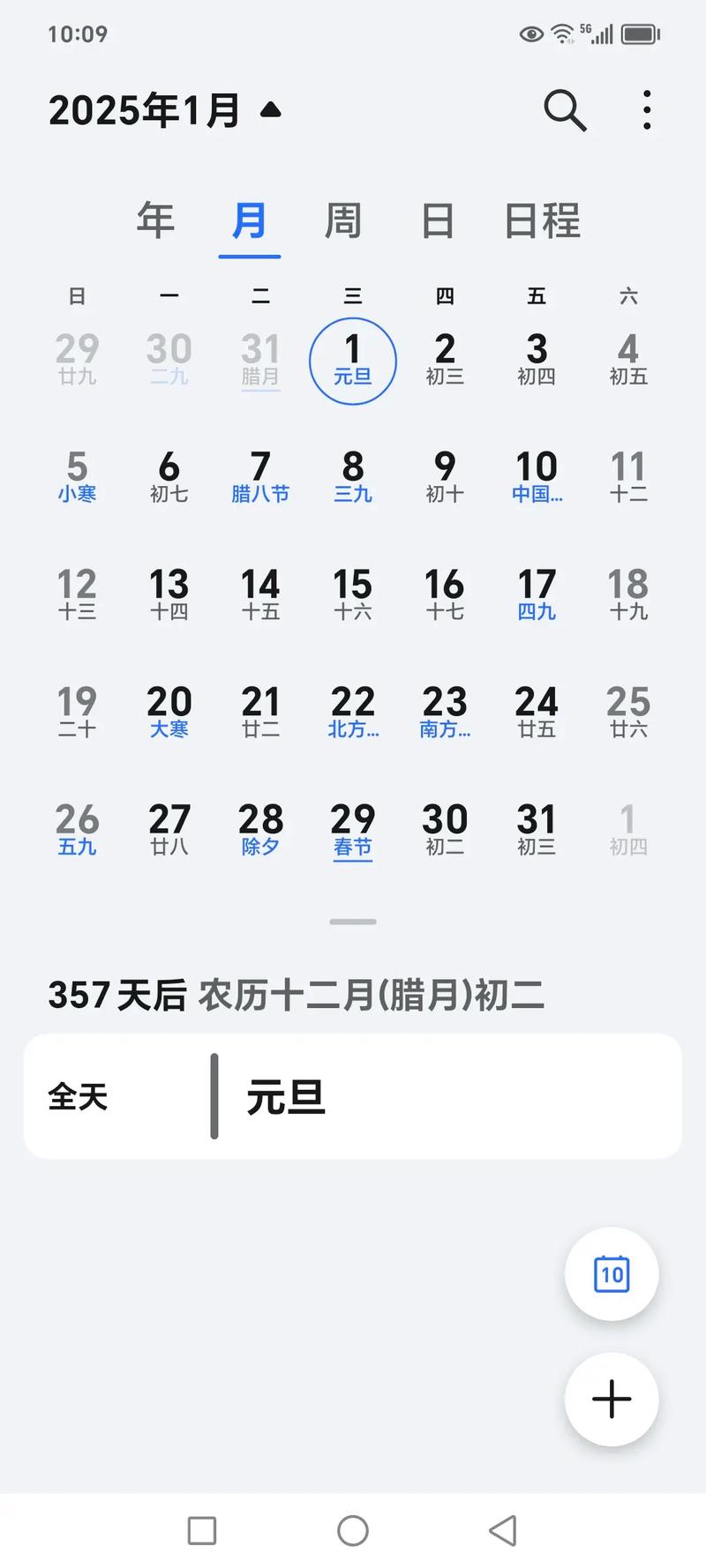This screenshot has height=1568, width=706.
Task: Select January 10 on the calendar
Action: pyautogui.click(x=537, y=477)
